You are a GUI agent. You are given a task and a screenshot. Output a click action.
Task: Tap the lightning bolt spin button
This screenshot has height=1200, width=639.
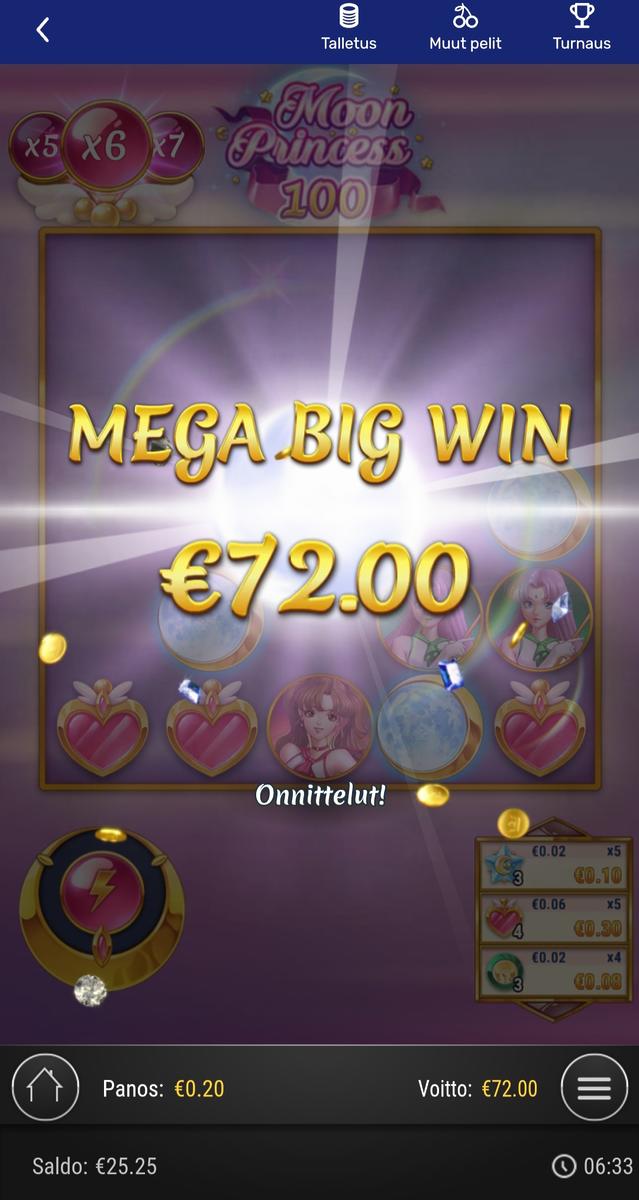point(102,892)
